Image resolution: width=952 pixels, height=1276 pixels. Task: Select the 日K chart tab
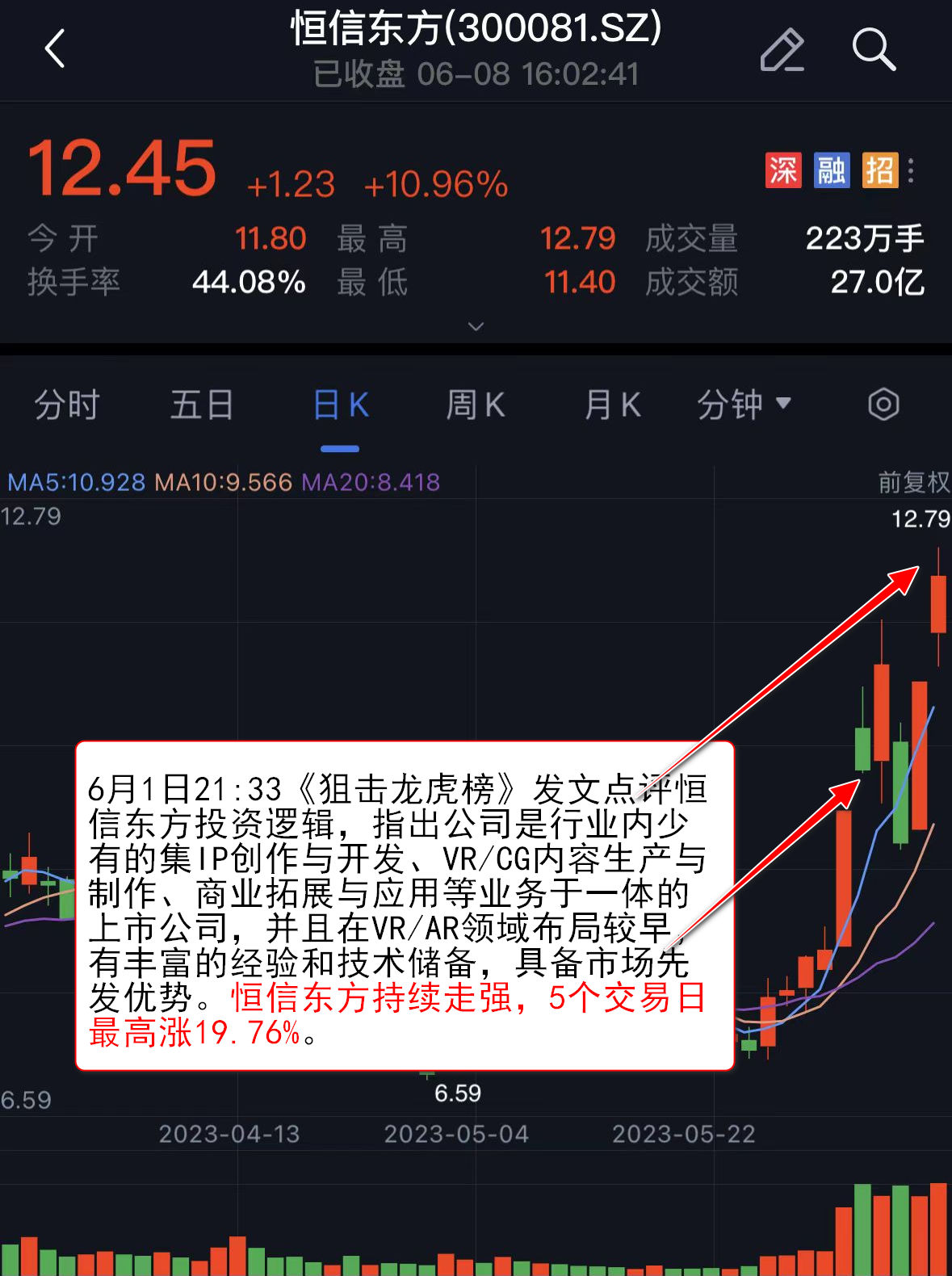point(340,405)
